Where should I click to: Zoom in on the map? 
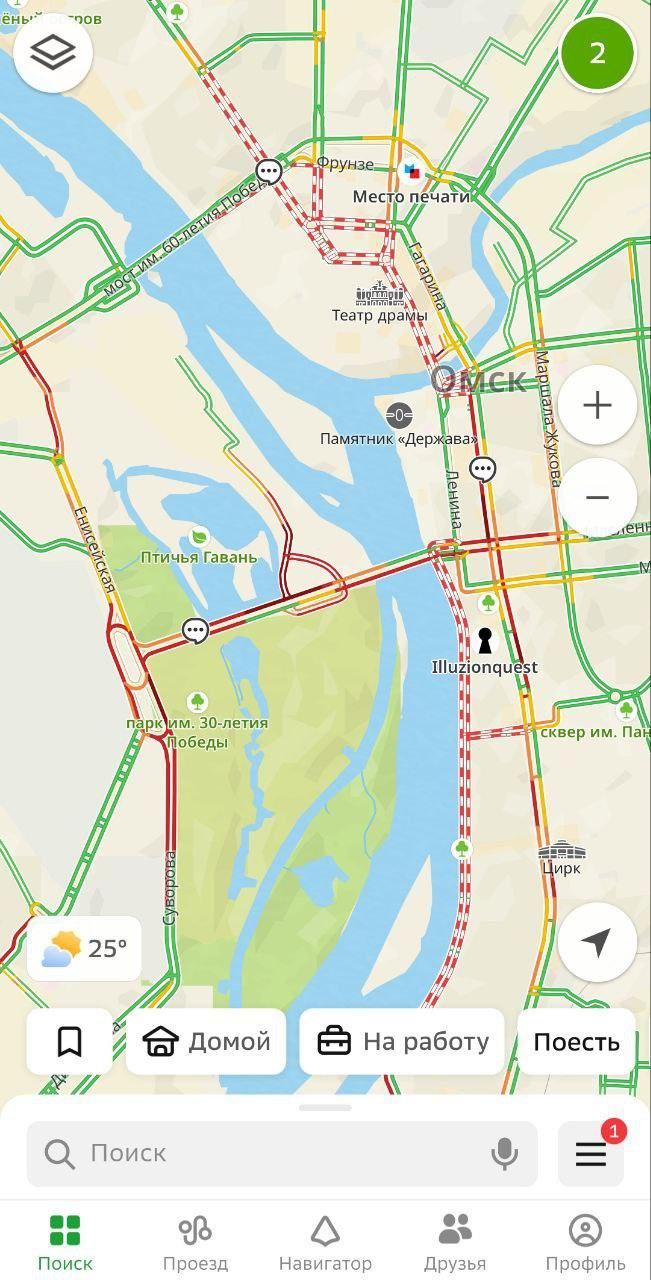click(x=597, y=405)
